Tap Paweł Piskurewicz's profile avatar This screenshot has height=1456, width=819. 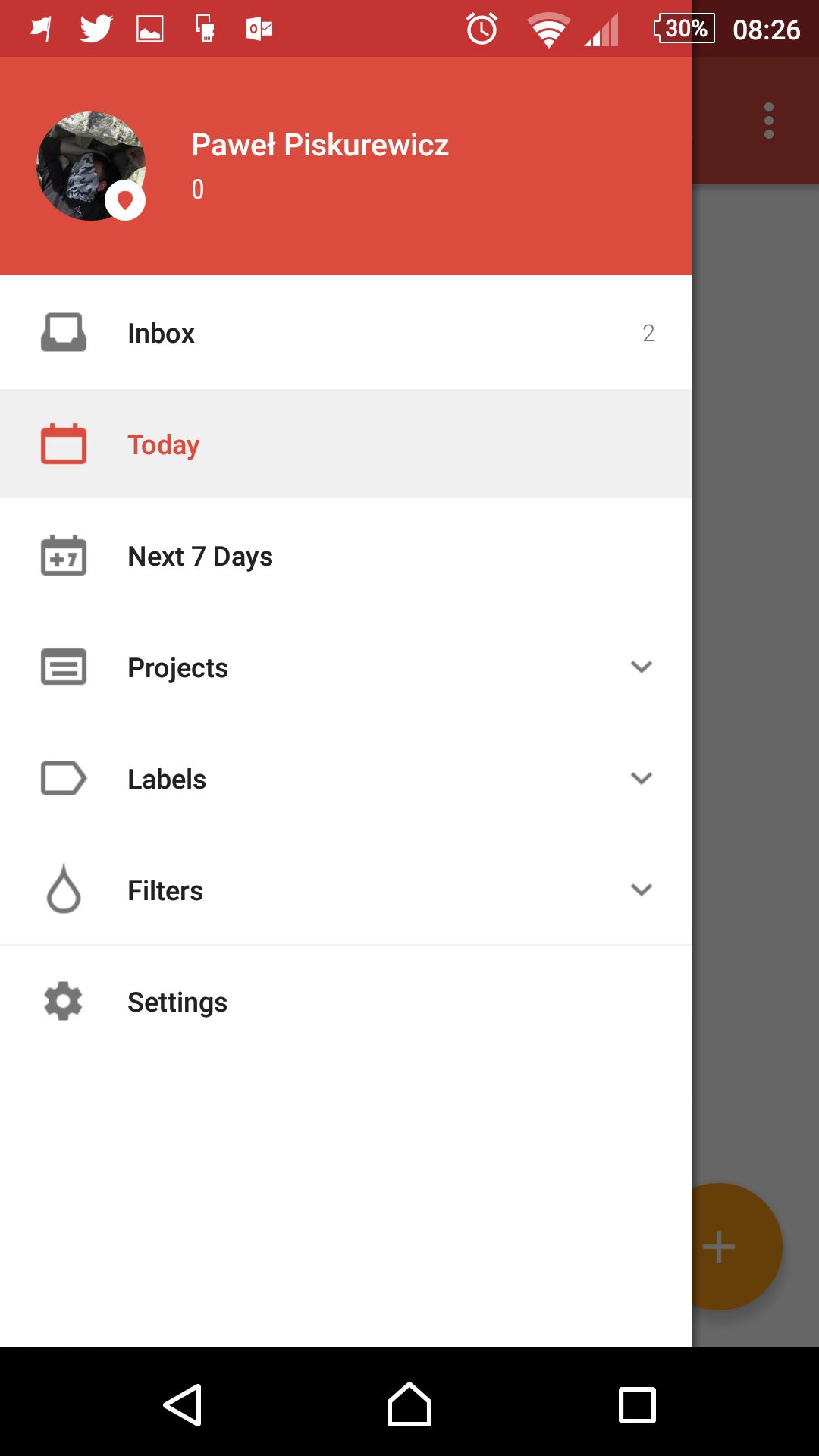pos(91,166)
